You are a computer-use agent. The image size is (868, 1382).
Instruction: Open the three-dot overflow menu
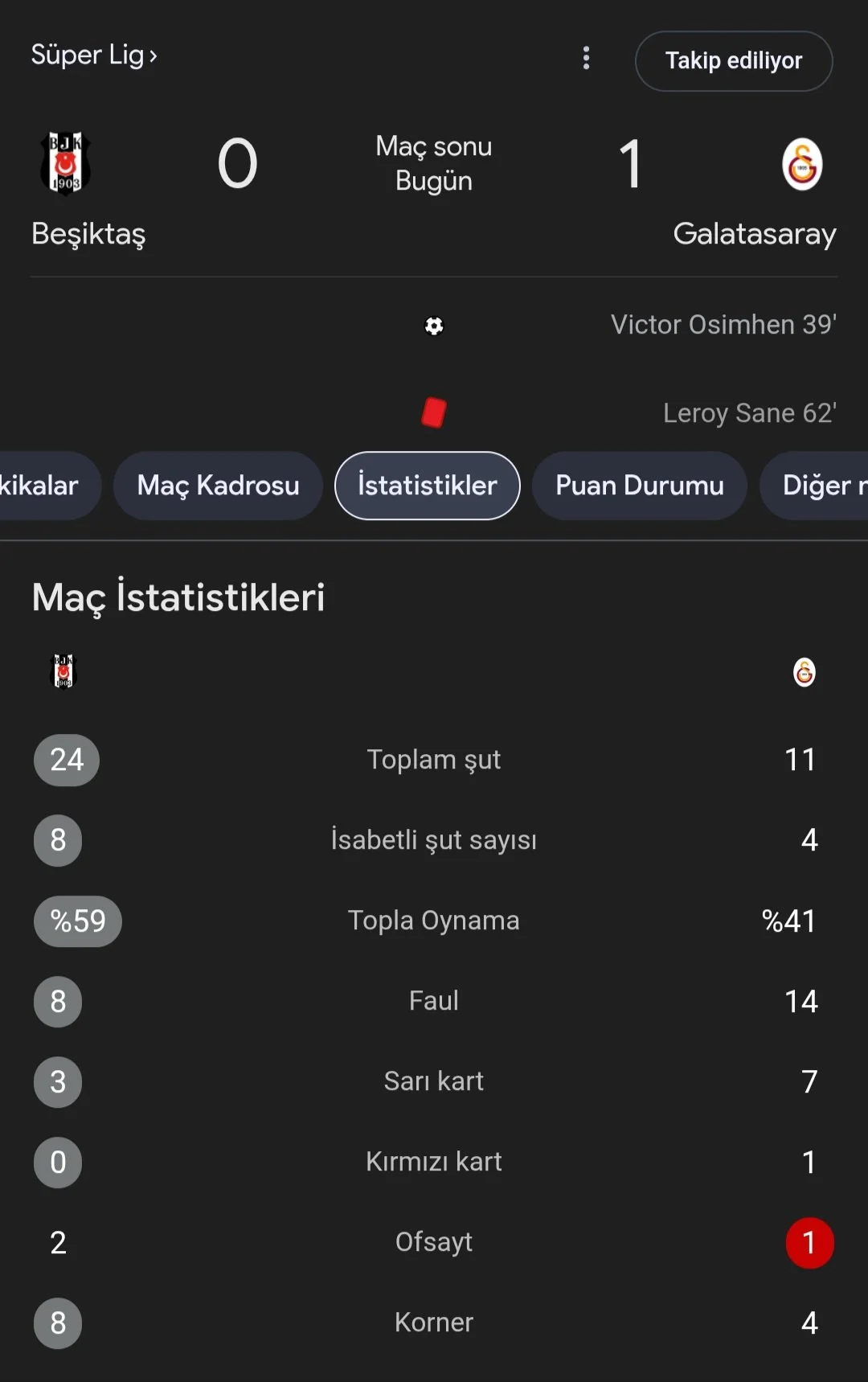(x=586, y=58)
